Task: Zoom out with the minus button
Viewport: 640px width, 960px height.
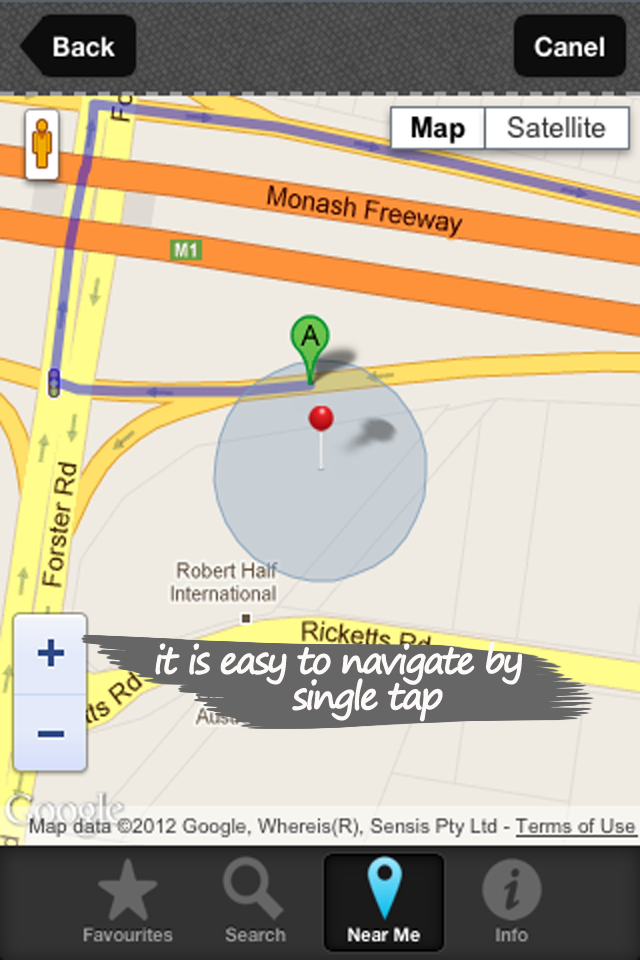Action: click(x=50, y=734)
